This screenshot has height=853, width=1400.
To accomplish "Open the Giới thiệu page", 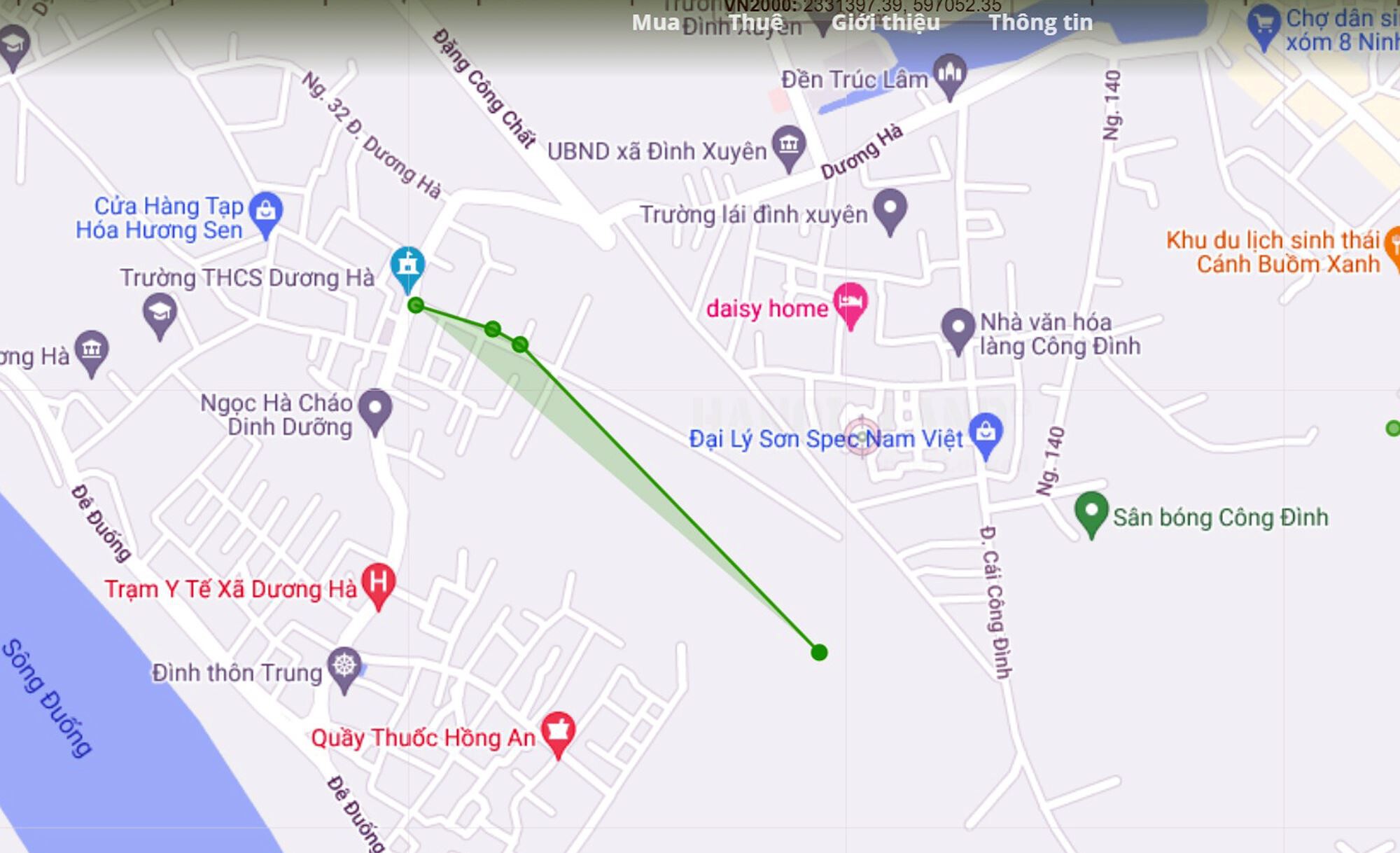I will (885, 22).
